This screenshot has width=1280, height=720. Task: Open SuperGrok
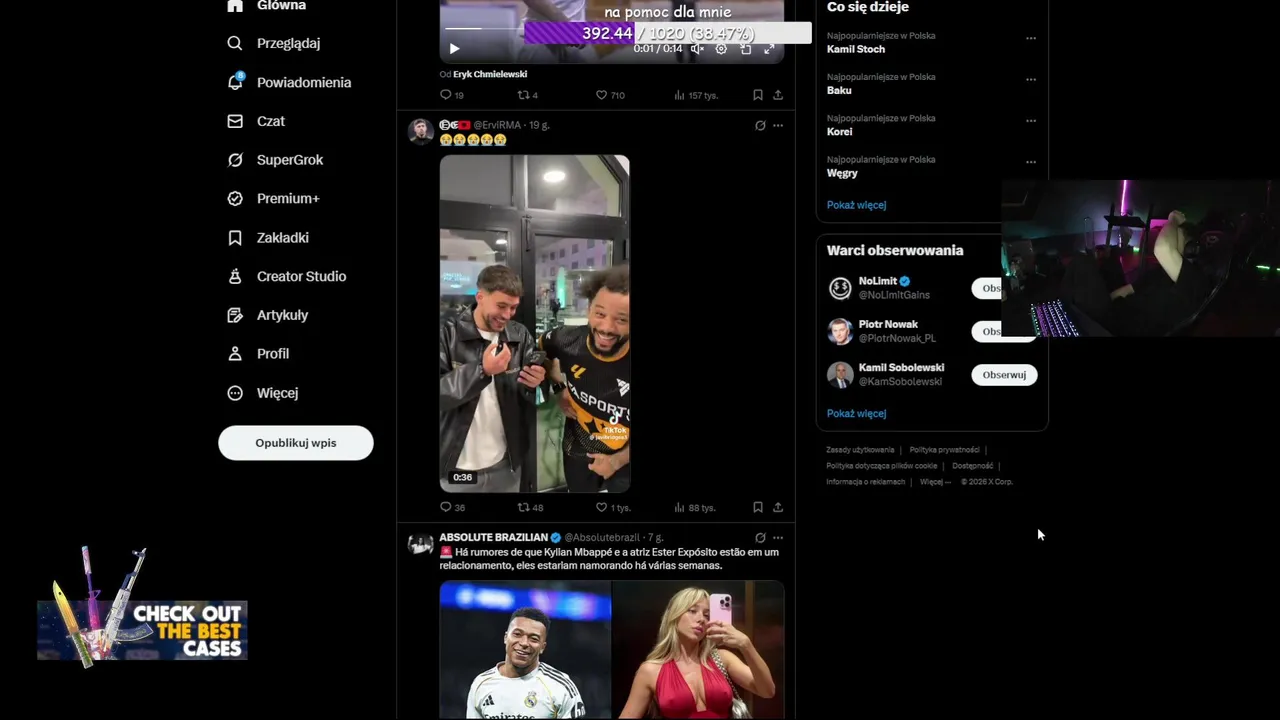289,160
